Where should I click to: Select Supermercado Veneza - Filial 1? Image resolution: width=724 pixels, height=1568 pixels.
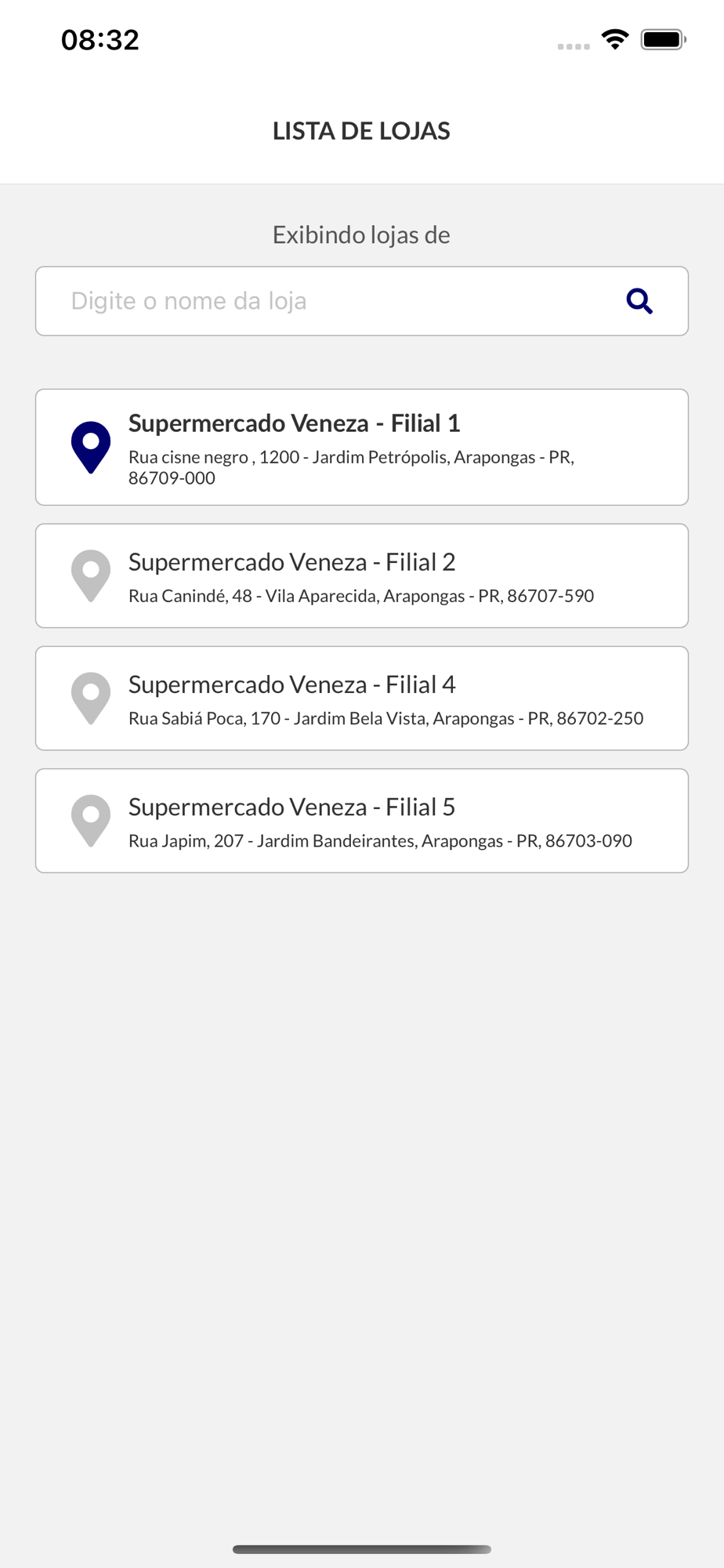click(x=361, y=447)
